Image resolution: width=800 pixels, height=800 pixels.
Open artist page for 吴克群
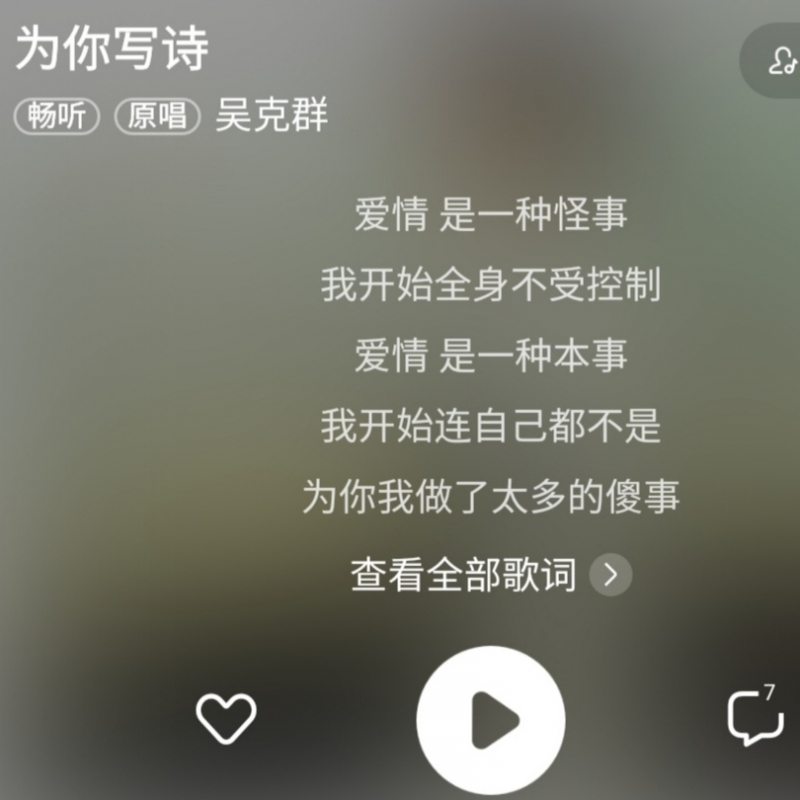click(x=271, y=116)
